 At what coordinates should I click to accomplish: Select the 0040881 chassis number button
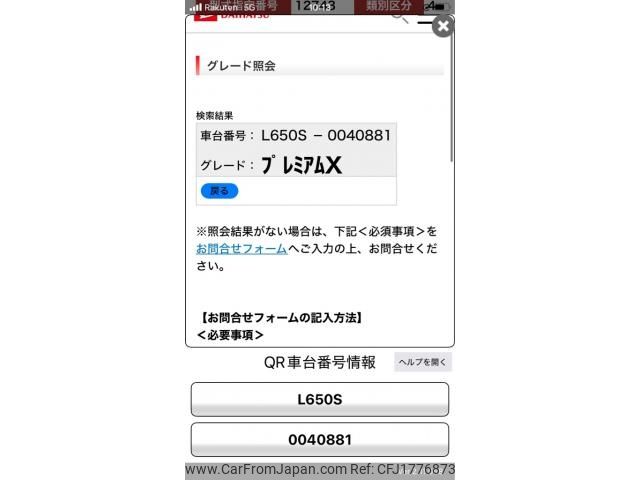319,439
